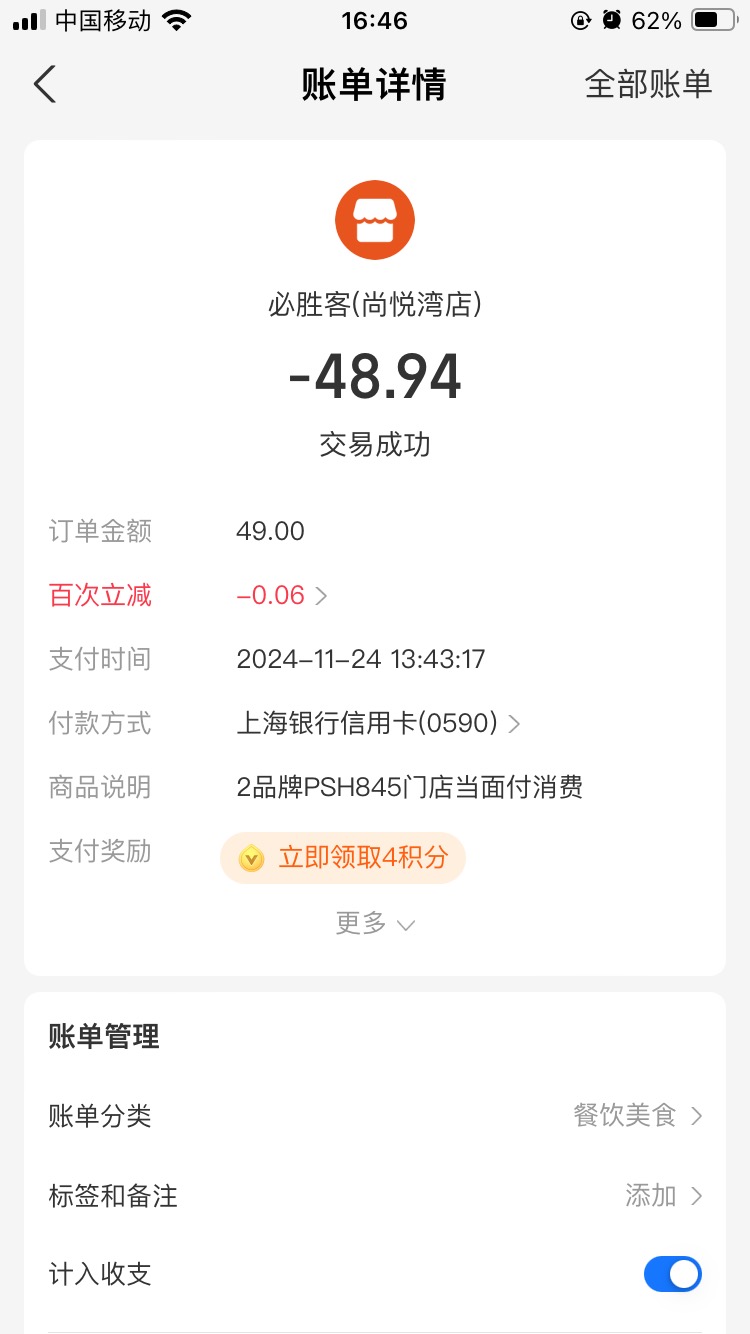
Task: Add a tag via 标签和备注
Action: coord(375,1195)
